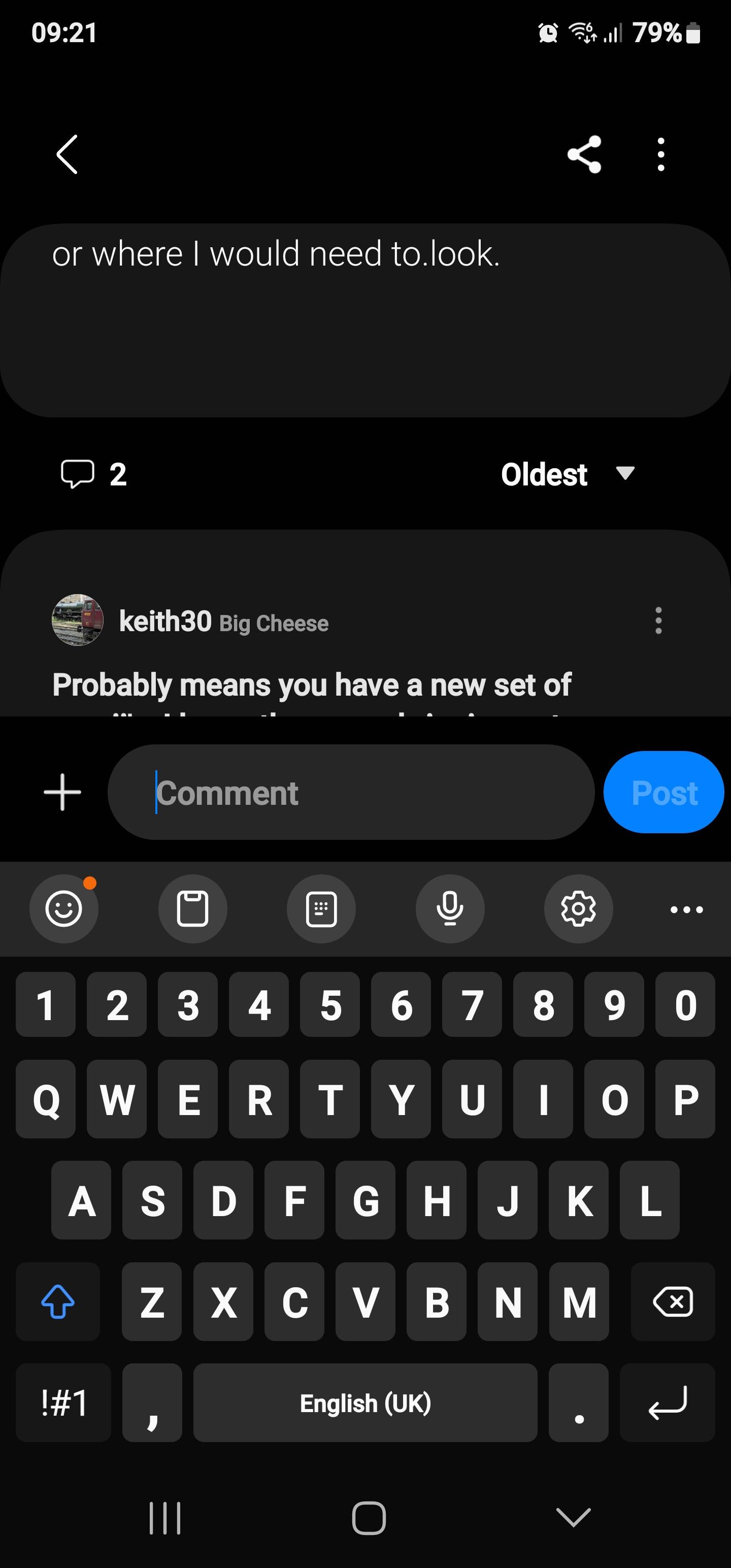This screenshot has width=731, height=1568.
Task: Open options for keith30's comment
Action: pyautogui.click(x=658, y=621)
